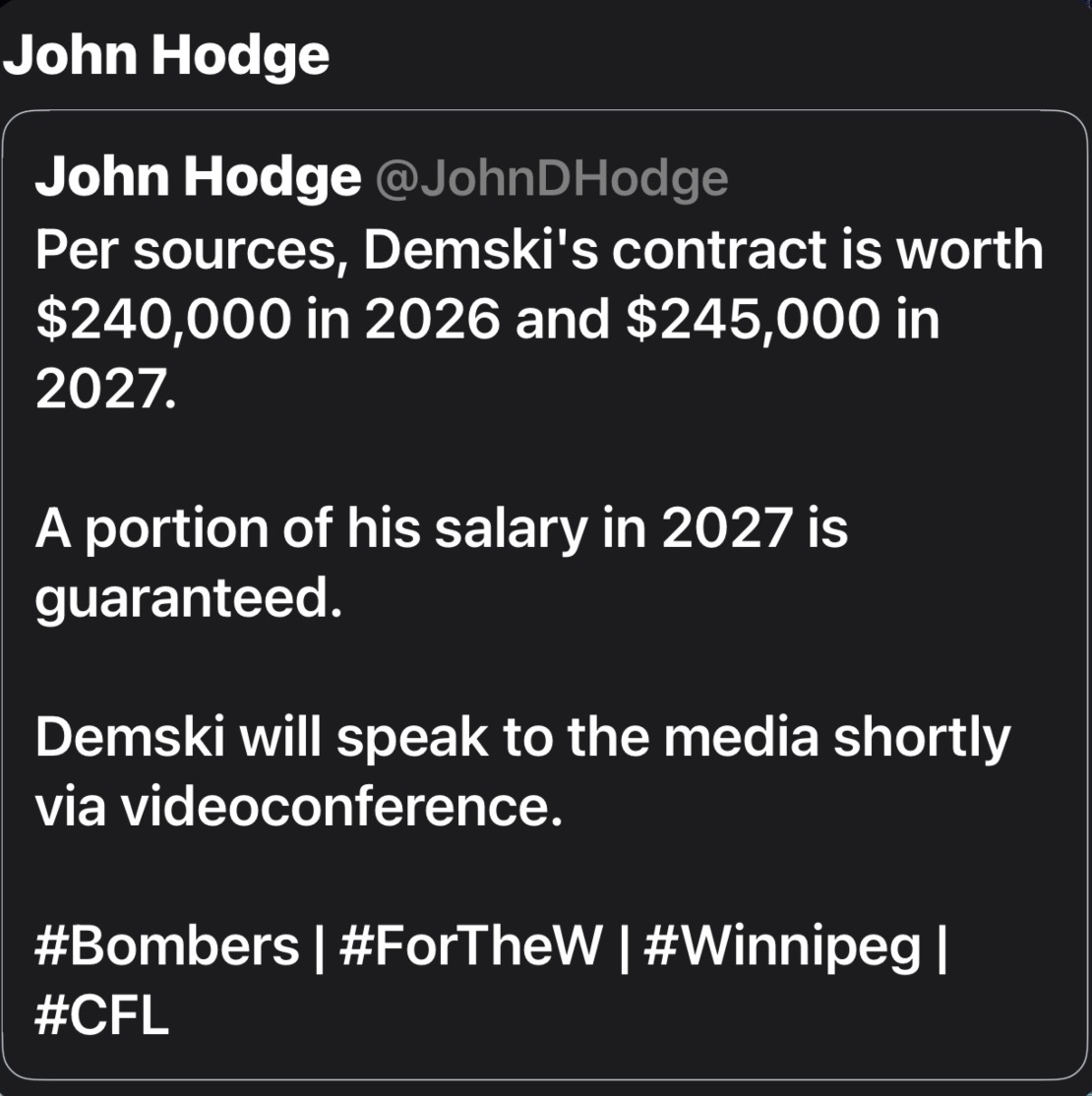View John Hodge's profile from the top name
1092x1096 pixels.
(166, 56)
